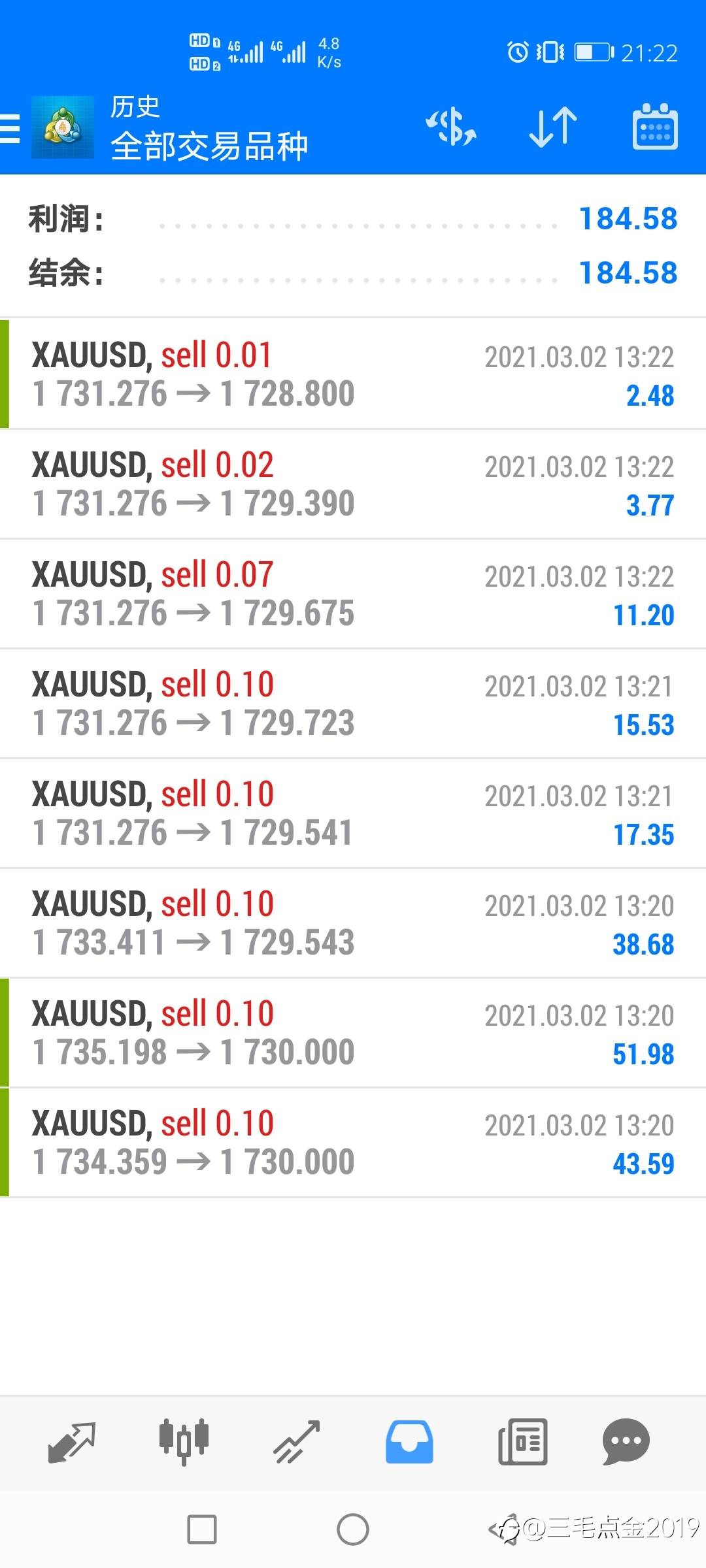Switch to the News tab
The height and width of the screenshot is (1568, 706).
[522, 1442]
